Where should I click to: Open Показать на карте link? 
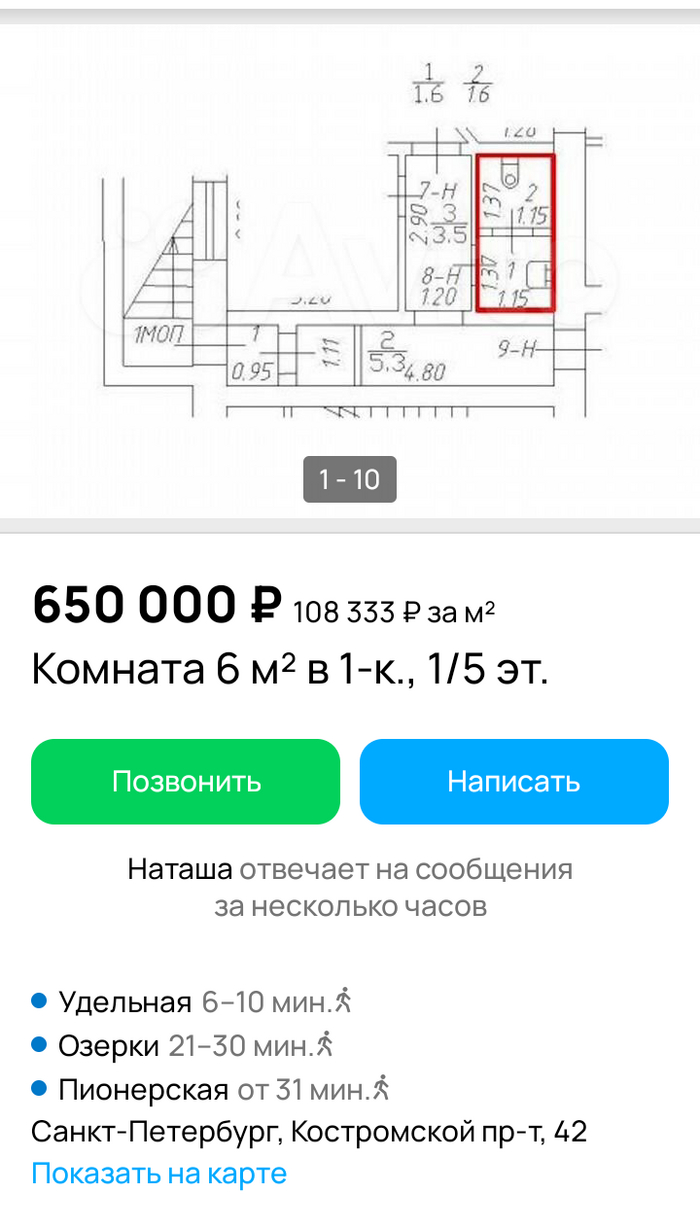[159, 1173]
